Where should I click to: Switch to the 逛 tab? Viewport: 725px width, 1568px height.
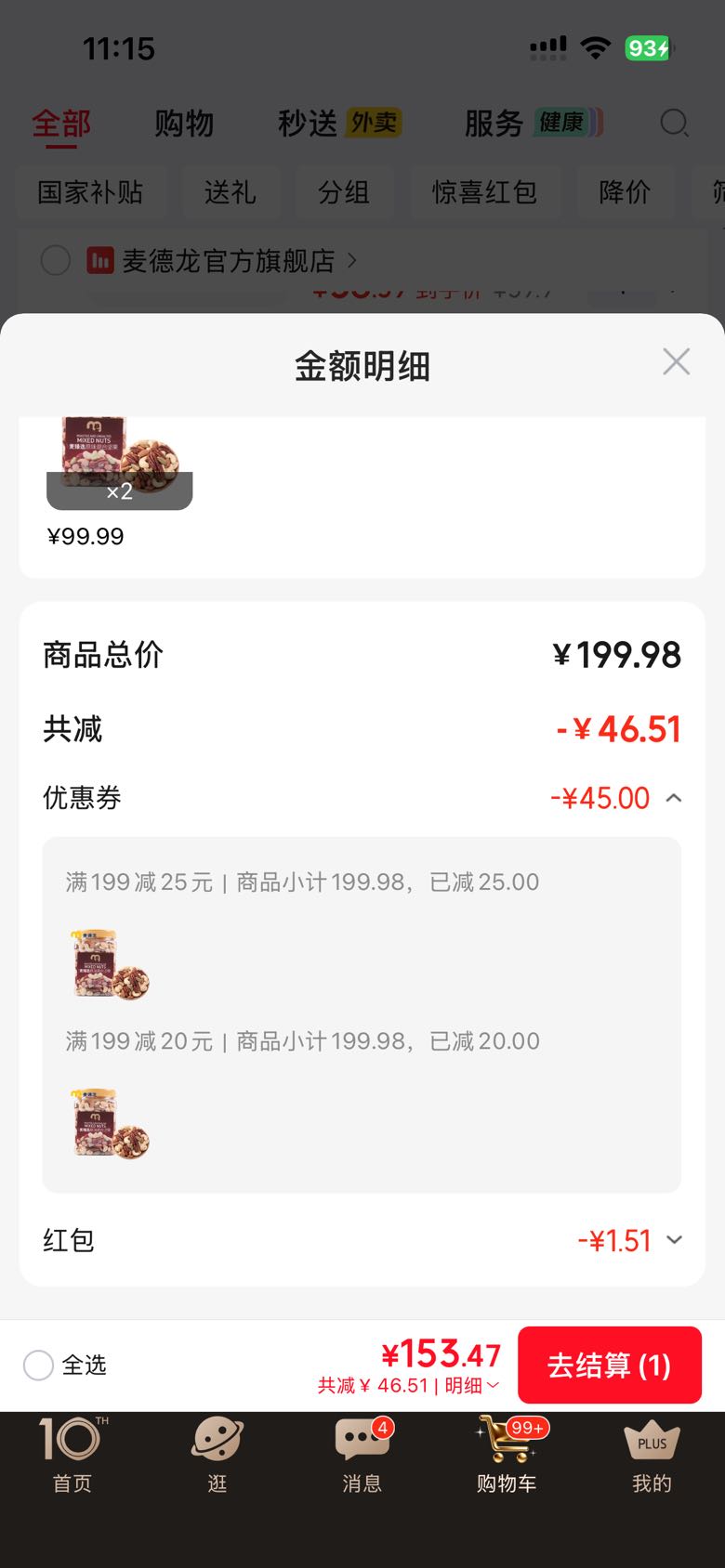tap(217, 1454)
